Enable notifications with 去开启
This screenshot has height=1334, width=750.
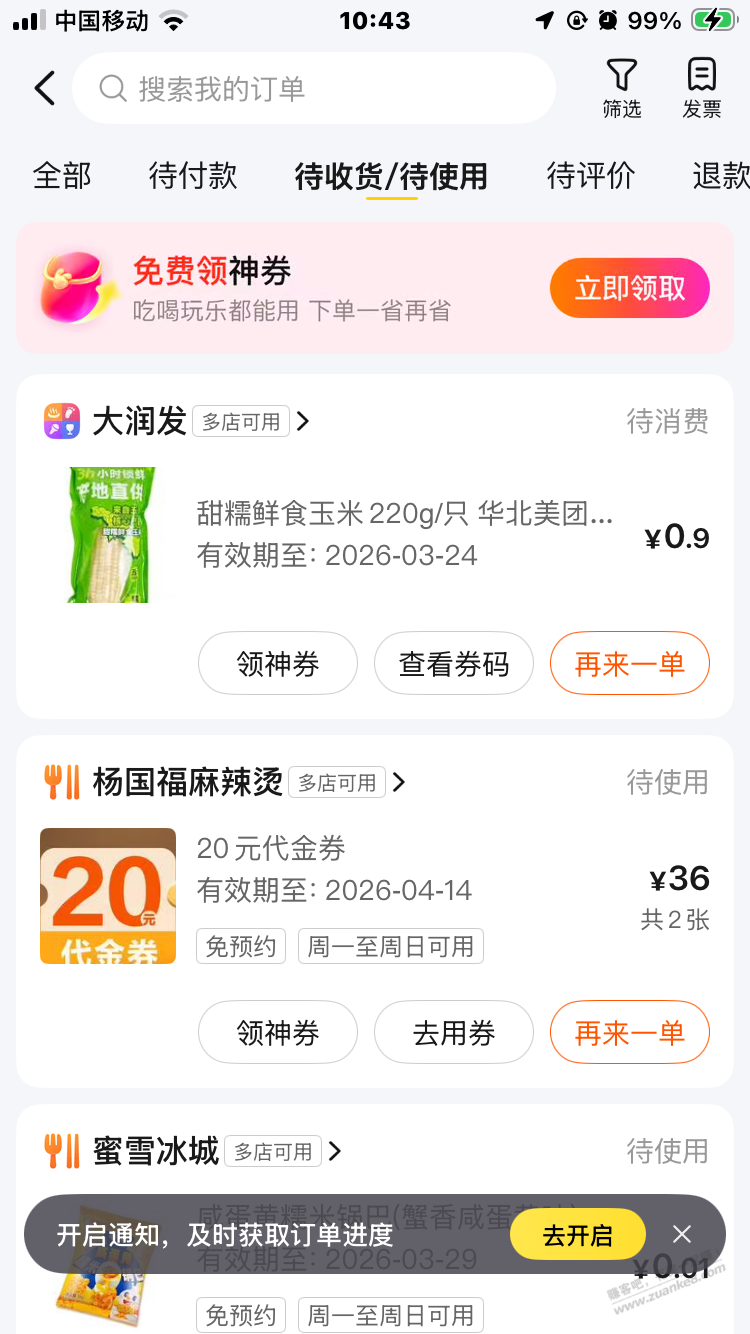point(577,1234)
